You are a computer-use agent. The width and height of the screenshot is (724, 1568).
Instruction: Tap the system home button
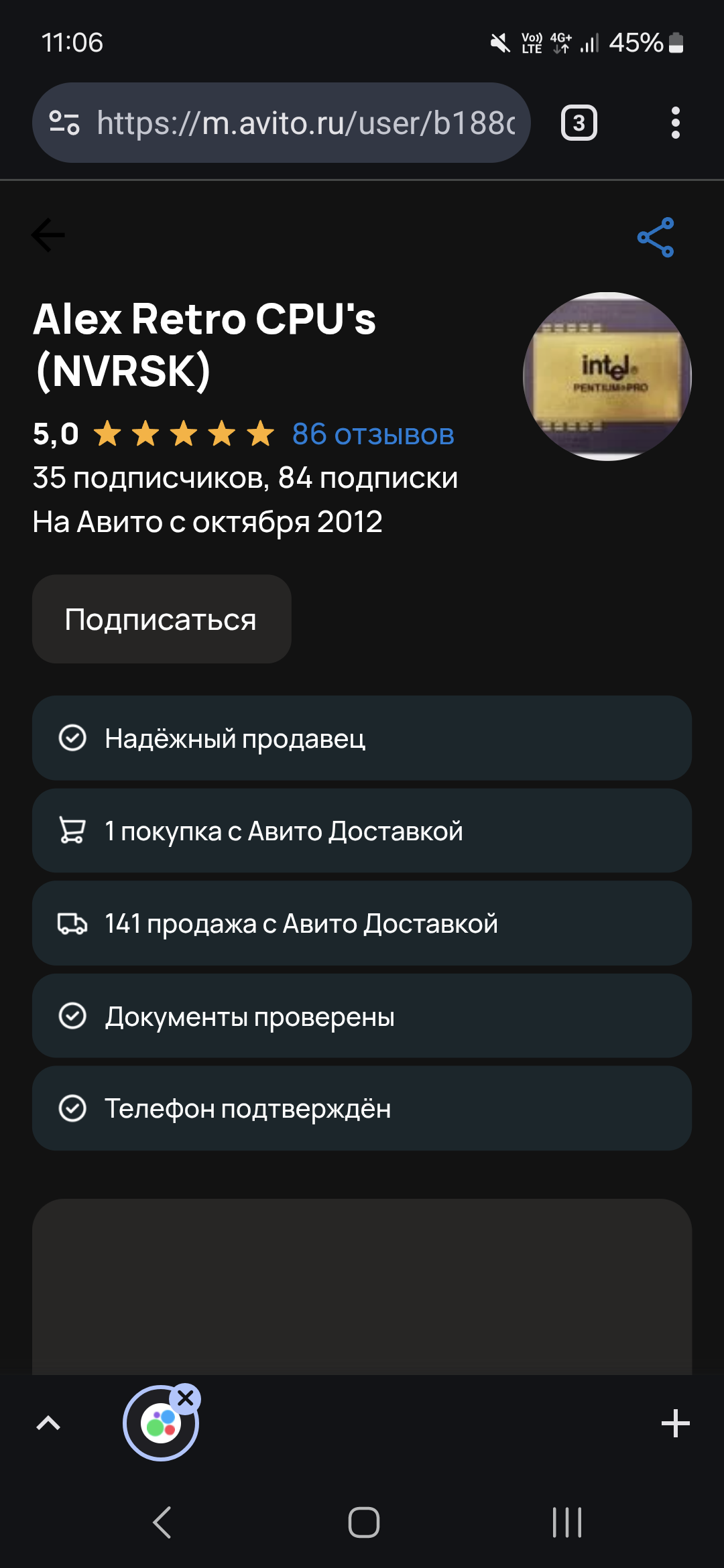tap(363, 1522)
